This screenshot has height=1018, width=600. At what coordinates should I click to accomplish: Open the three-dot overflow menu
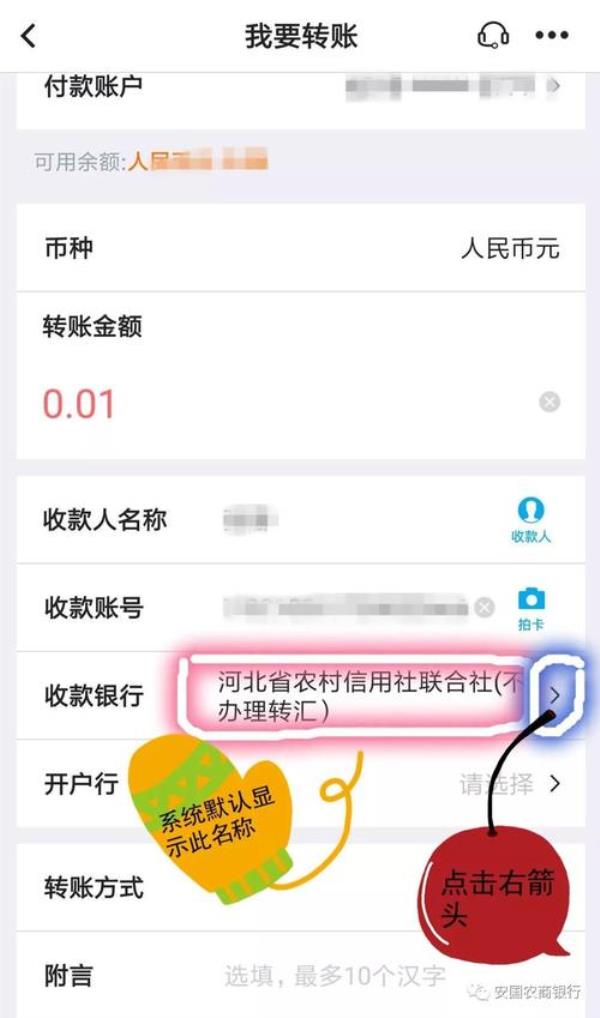click(551, 36)
